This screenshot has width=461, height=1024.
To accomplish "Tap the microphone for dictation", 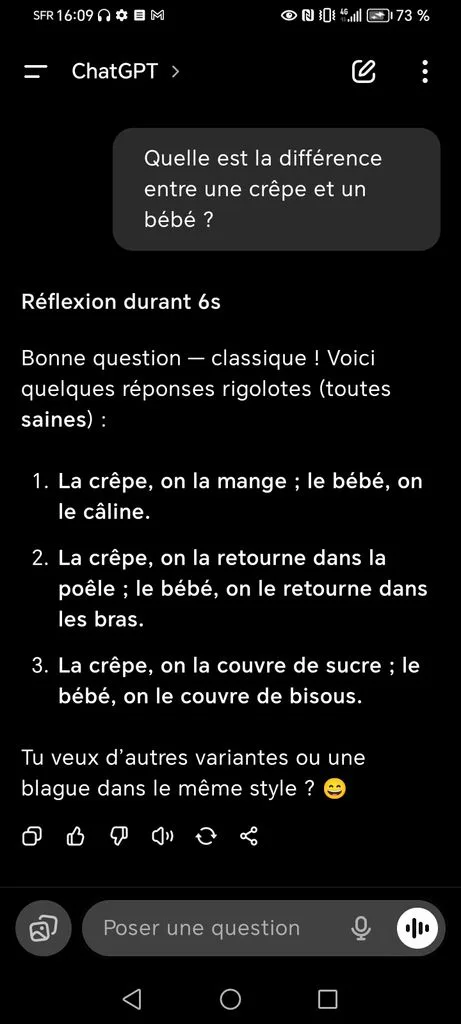I will 360,928.
